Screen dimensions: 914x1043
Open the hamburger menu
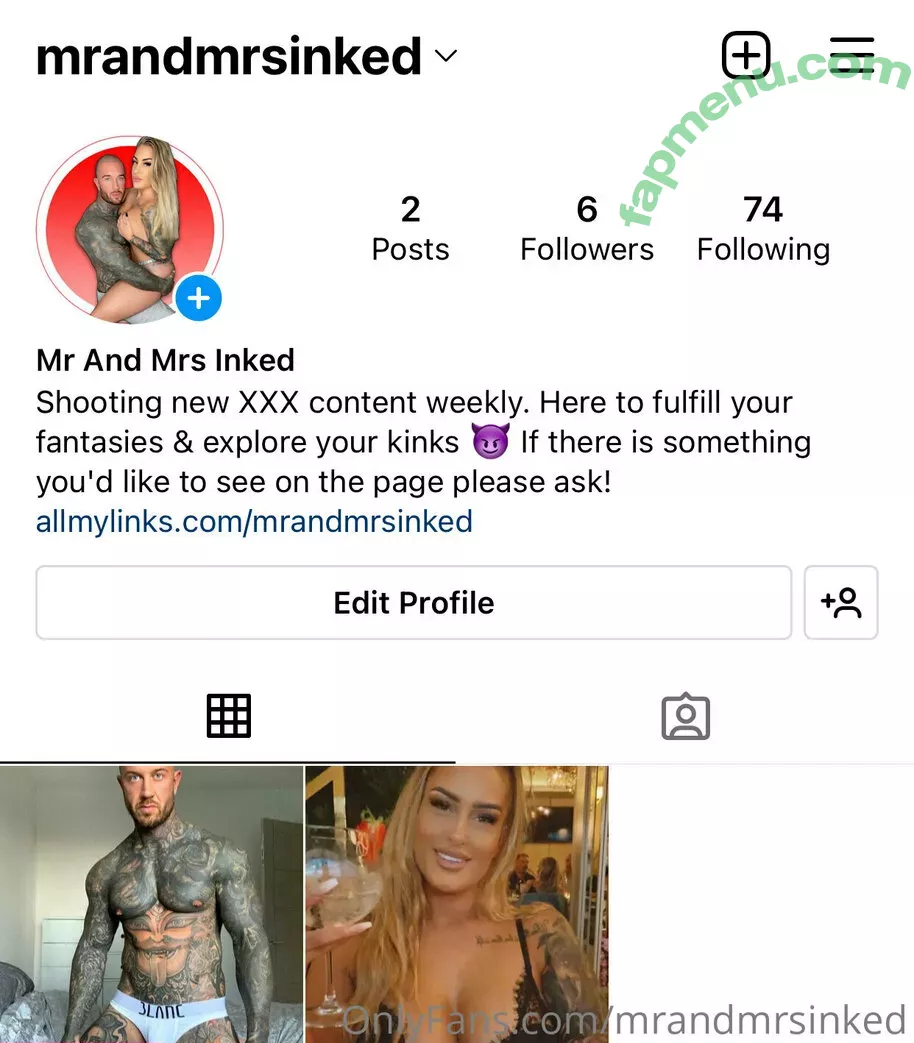pyautogui.click(x=852, y=56)
